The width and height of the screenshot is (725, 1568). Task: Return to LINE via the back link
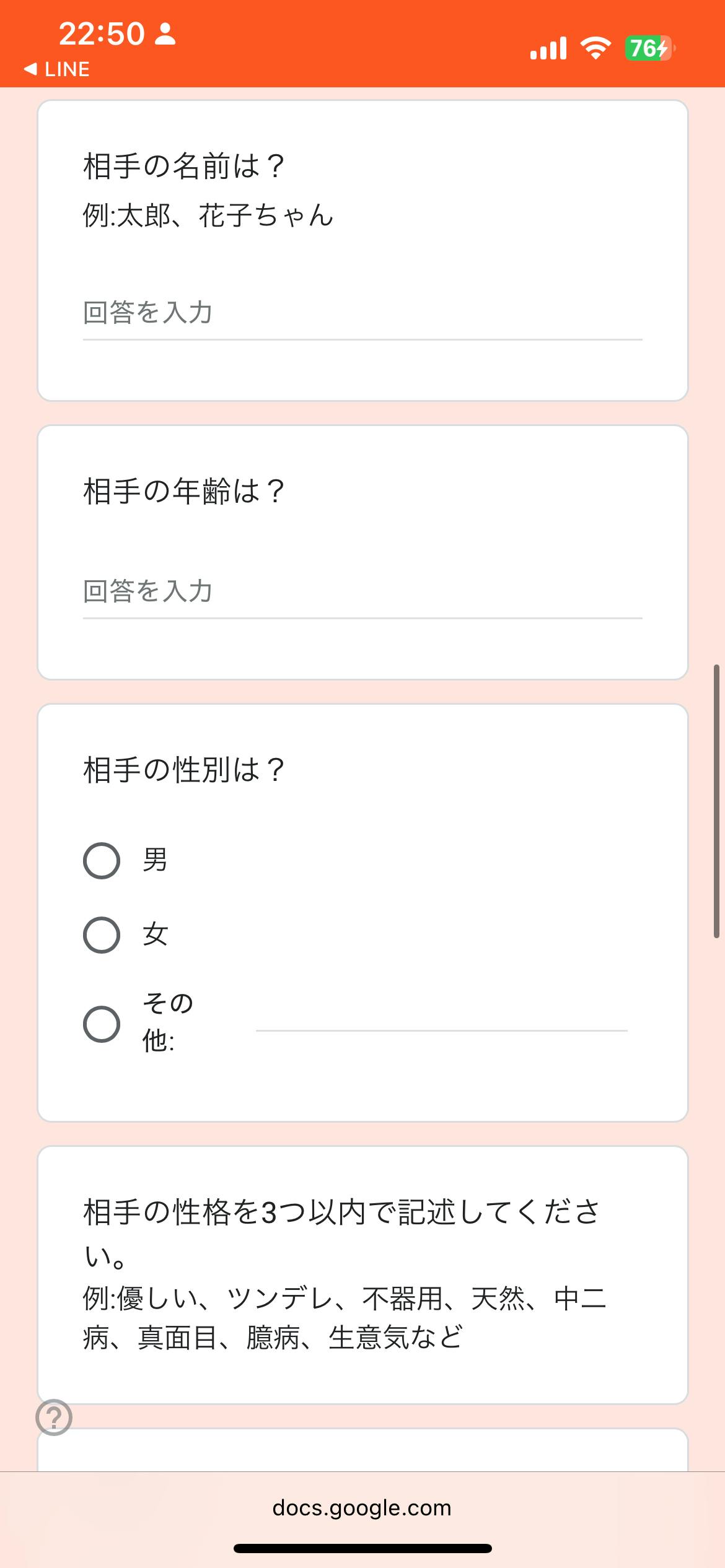(x=57, y=69)
